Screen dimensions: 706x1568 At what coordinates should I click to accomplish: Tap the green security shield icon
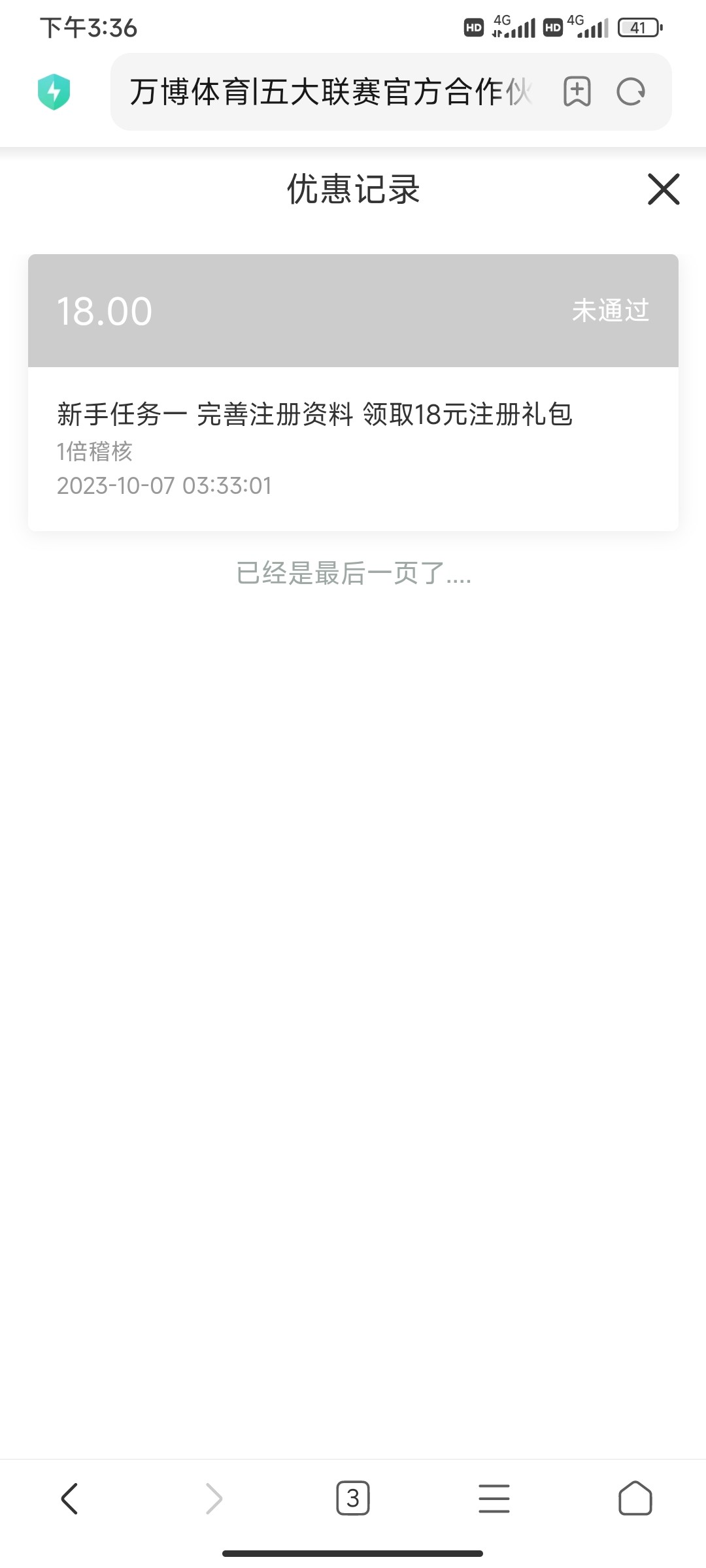click(x=56, y=92)
